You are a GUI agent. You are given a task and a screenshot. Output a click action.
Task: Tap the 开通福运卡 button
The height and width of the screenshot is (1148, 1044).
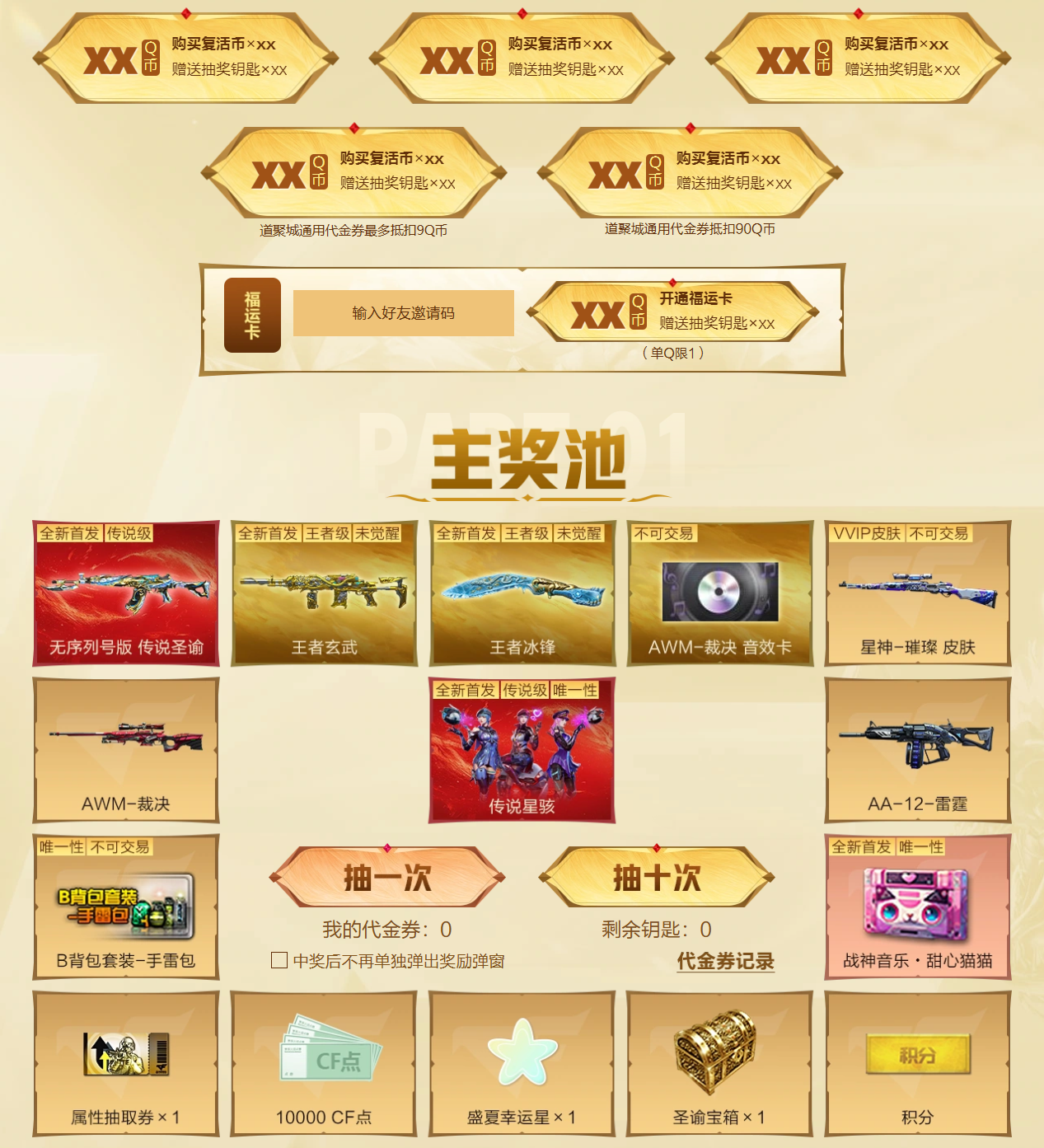[x=672, y=312]
